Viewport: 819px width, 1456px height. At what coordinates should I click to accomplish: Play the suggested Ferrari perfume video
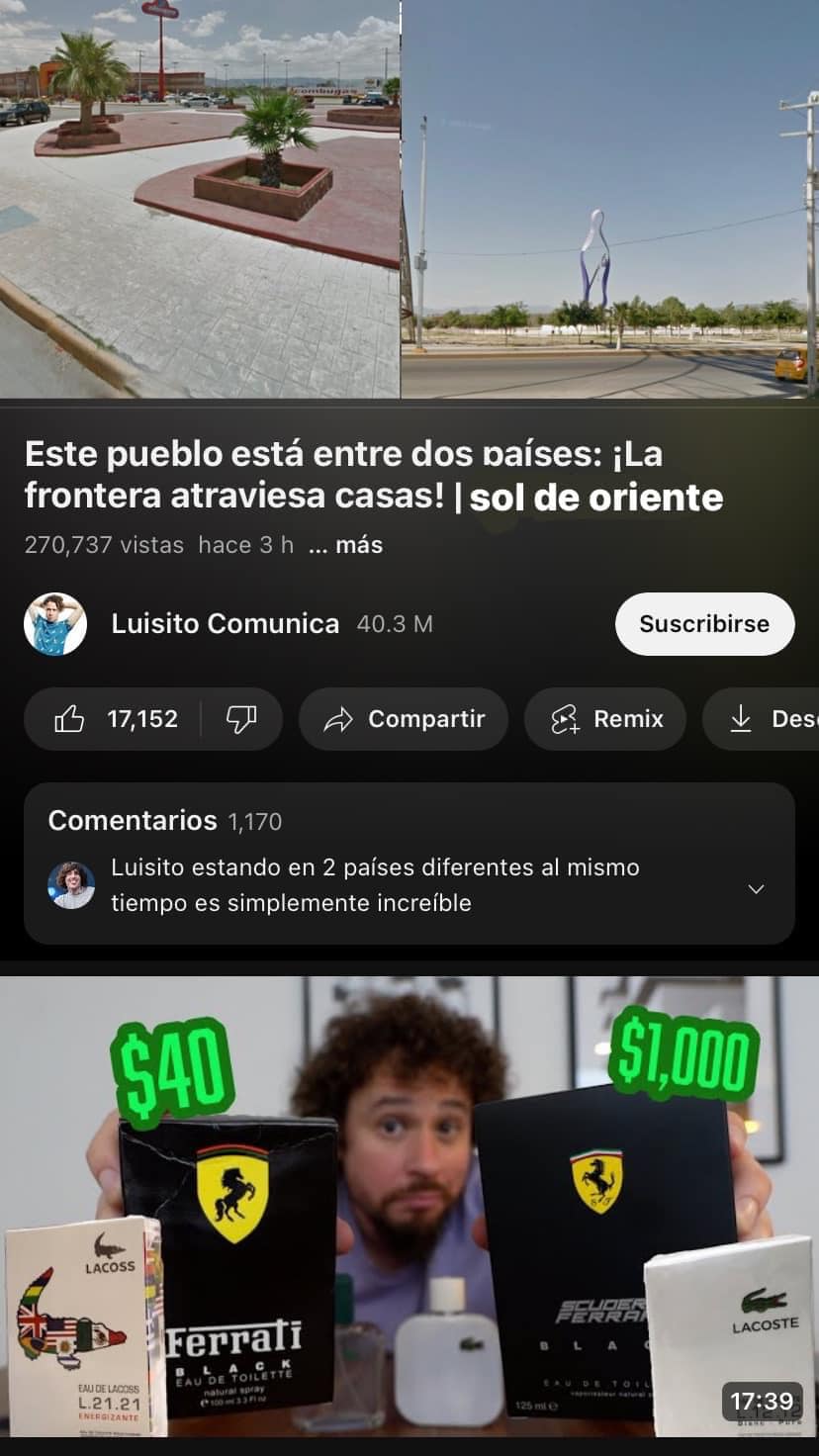[x=409, y=1205]
